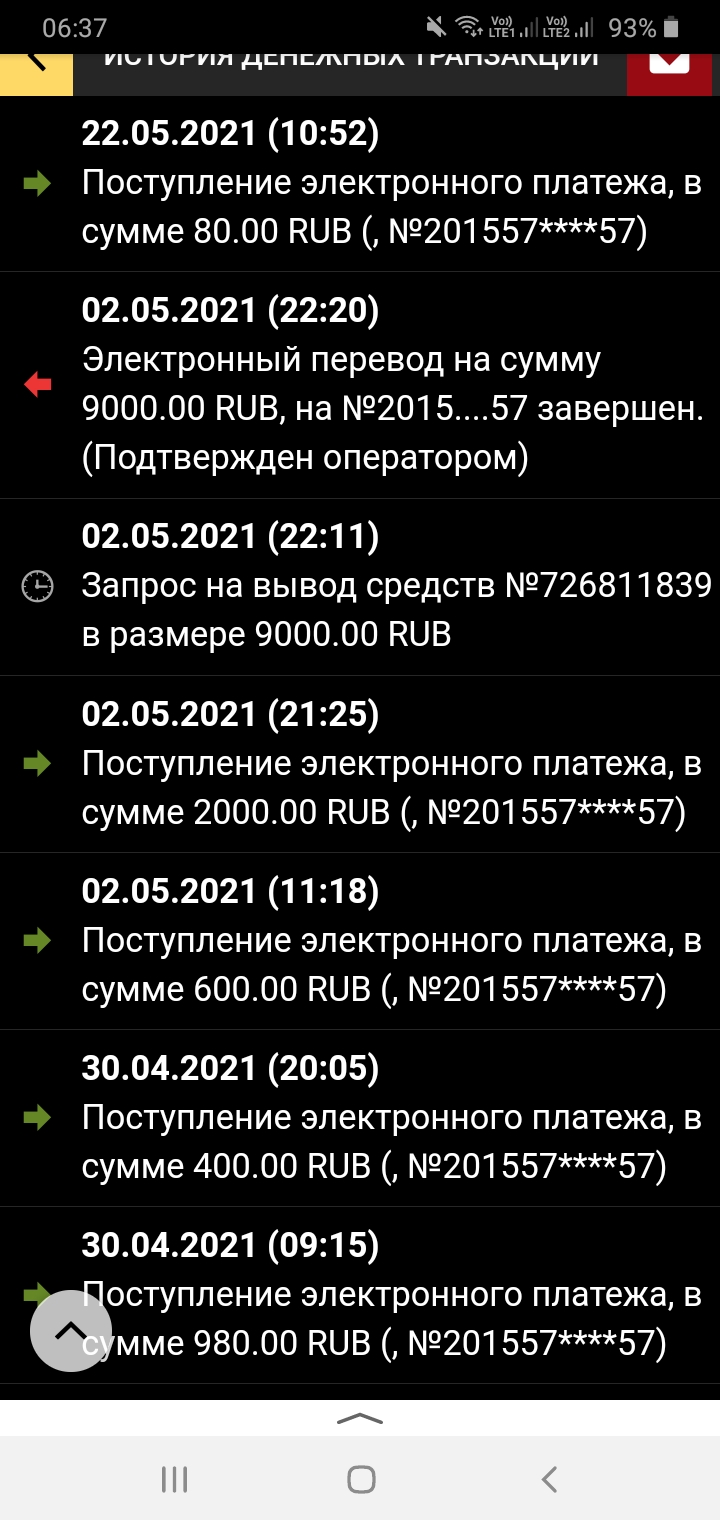
Task: Tap the system back button
Action: tap(548, 1479)
